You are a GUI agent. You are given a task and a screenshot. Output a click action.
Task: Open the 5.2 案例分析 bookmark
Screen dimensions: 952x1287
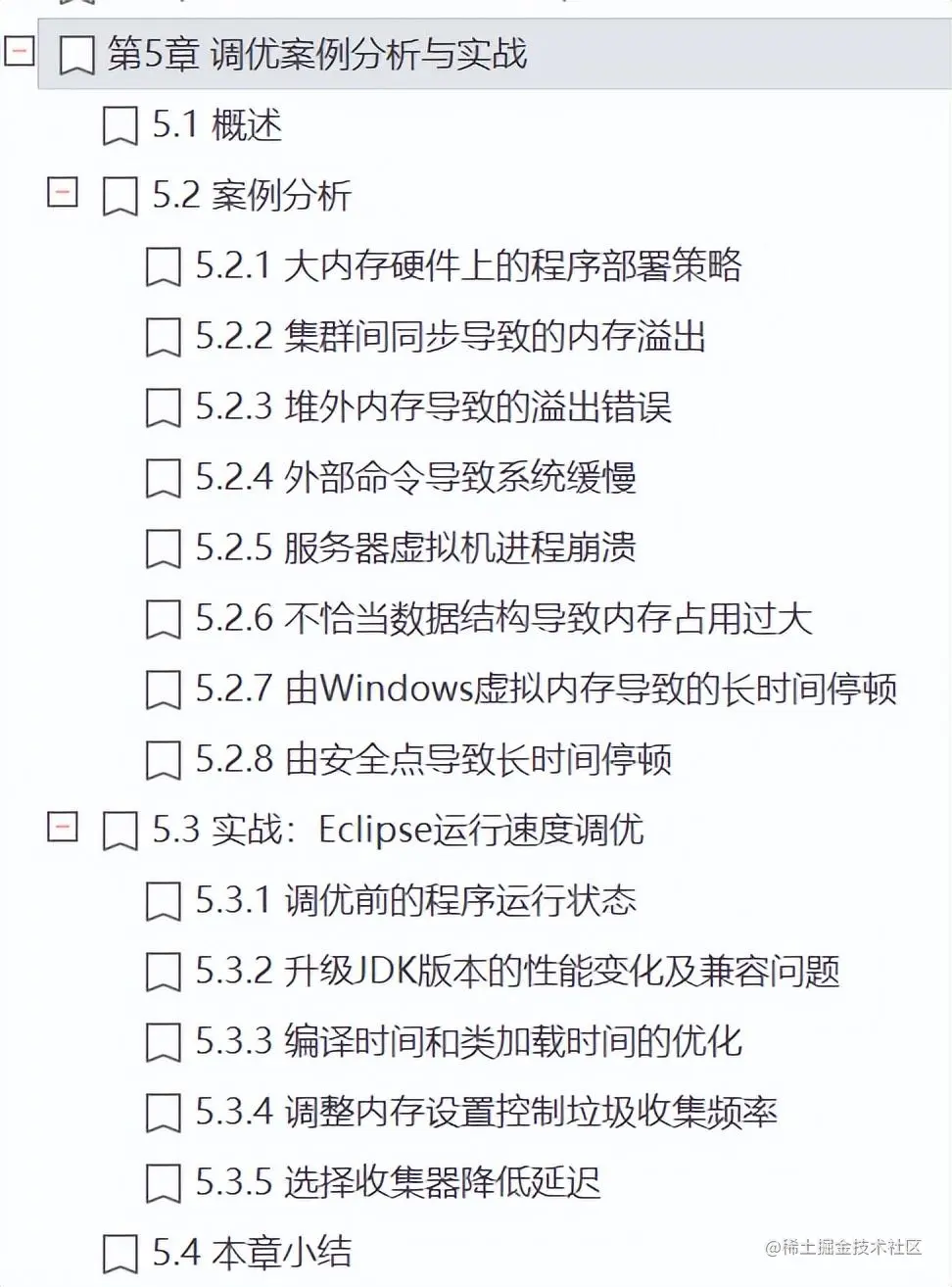click(x=252, y=196)
